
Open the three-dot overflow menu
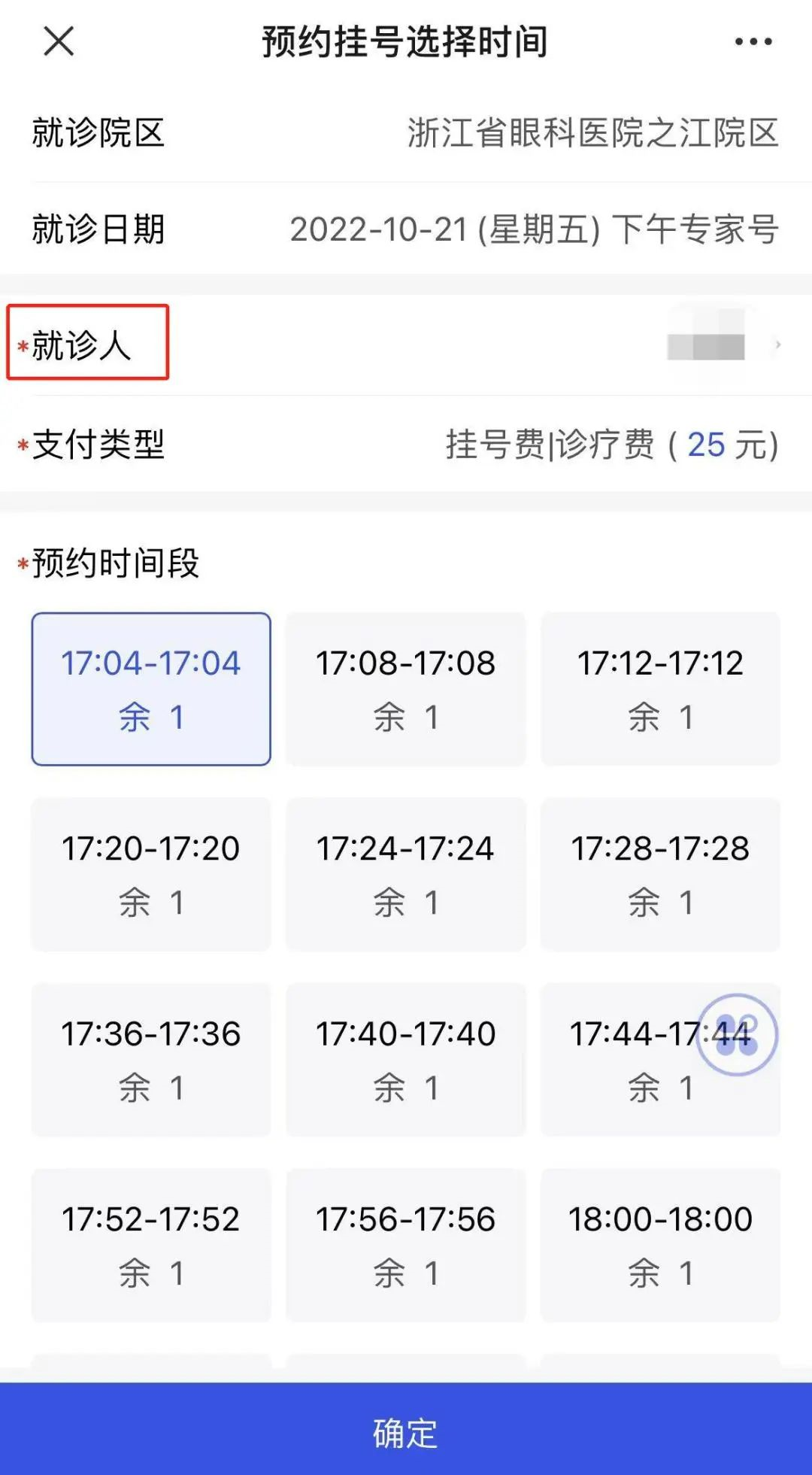pos(753,42)
